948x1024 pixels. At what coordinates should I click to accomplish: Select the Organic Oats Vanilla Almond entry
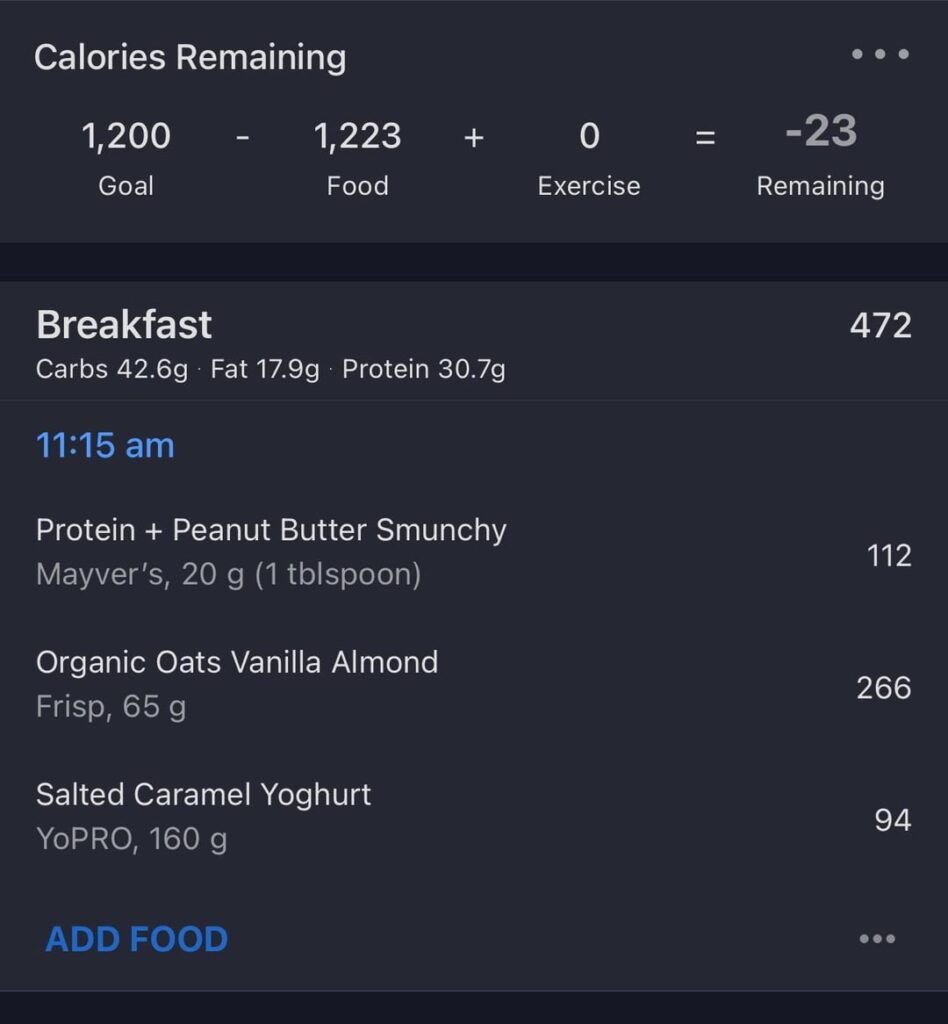(x=237, y=682)
